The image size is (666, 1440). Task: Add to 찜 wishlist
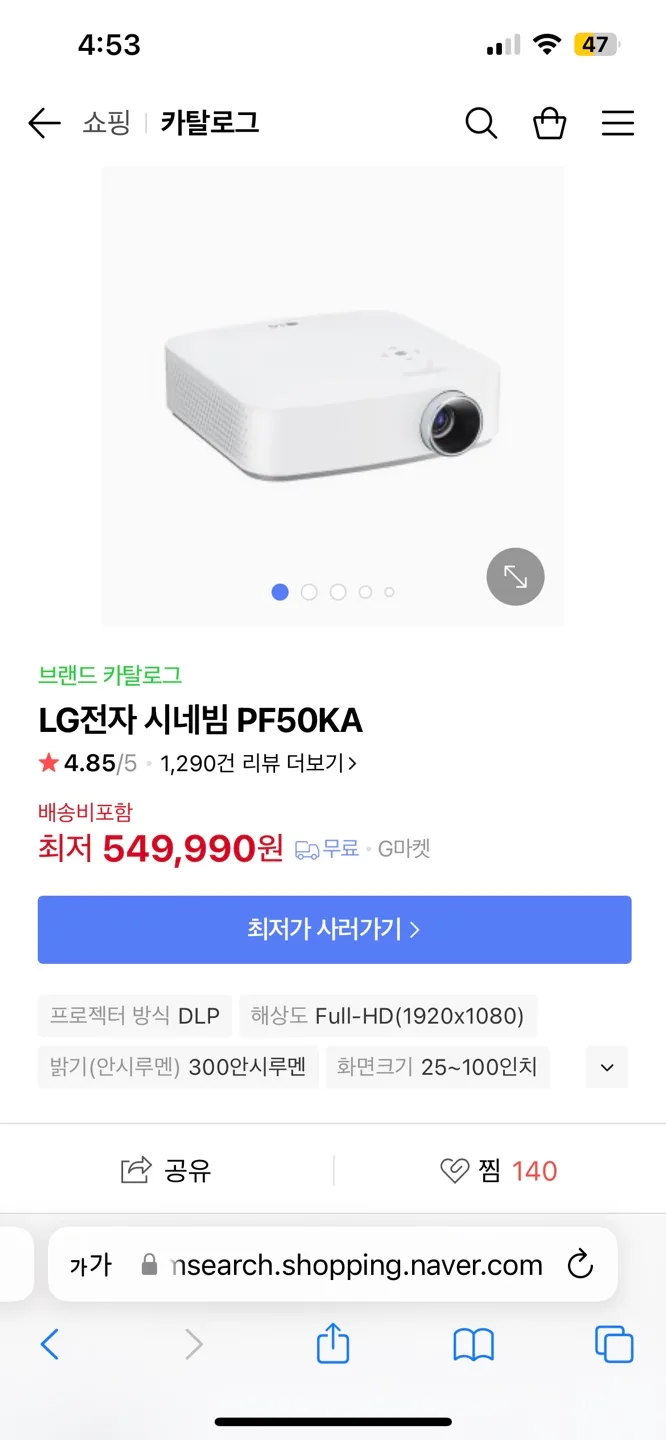(498, 1171)
